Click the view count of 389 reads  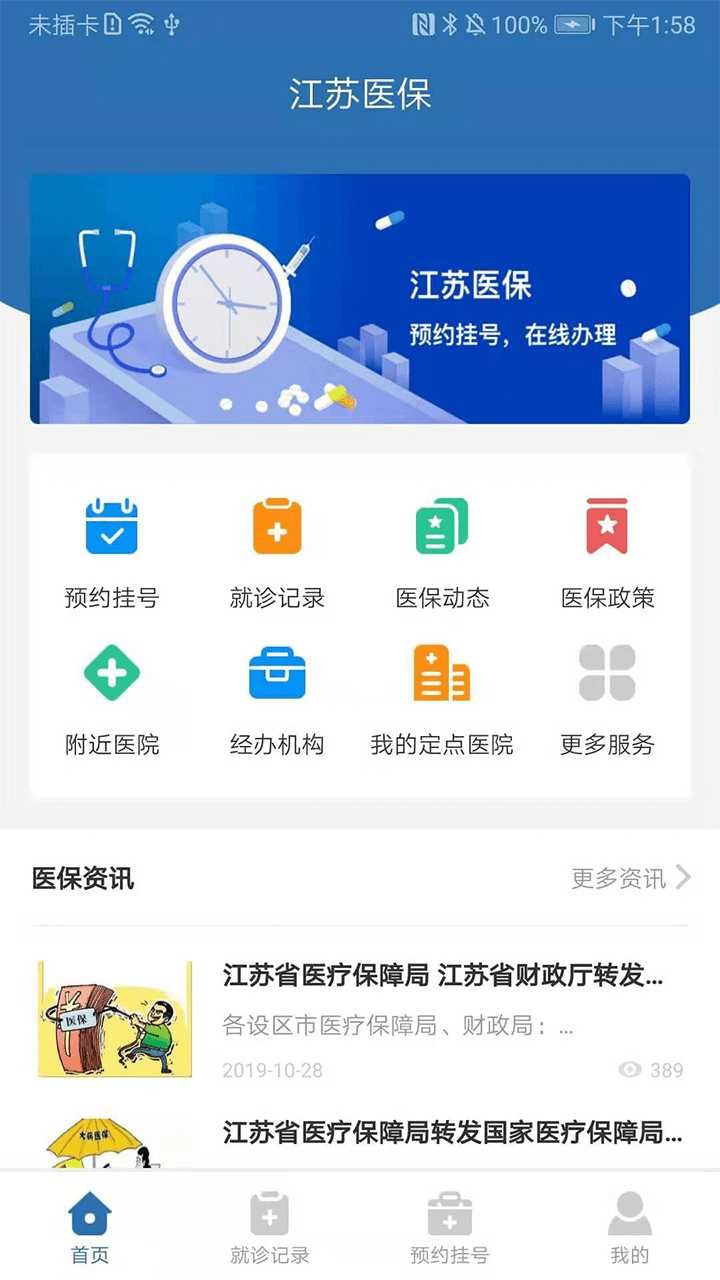tap(660, 1070)
